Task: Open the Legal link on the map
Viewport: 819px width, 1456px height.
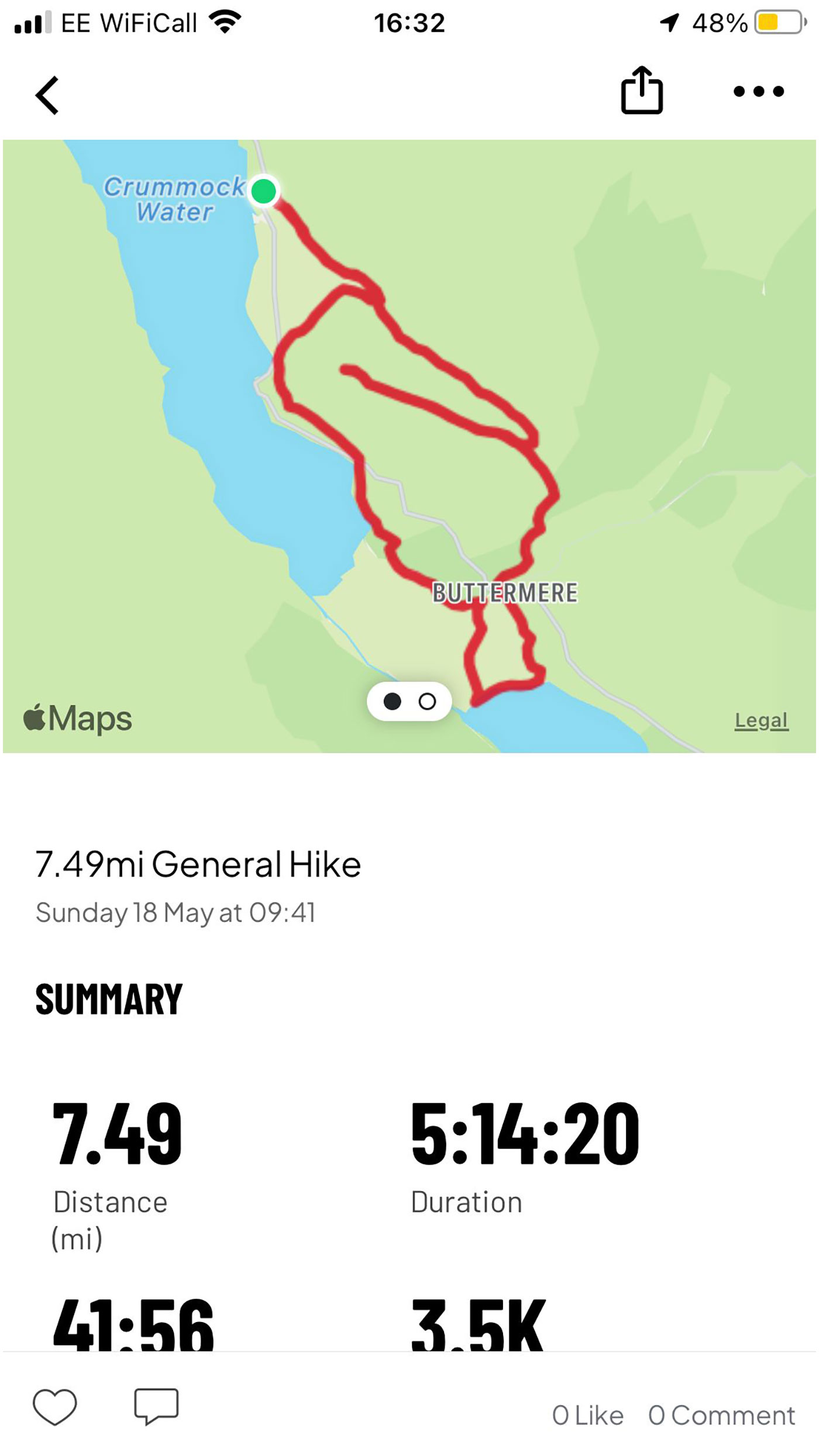Action: pos(761,720)
